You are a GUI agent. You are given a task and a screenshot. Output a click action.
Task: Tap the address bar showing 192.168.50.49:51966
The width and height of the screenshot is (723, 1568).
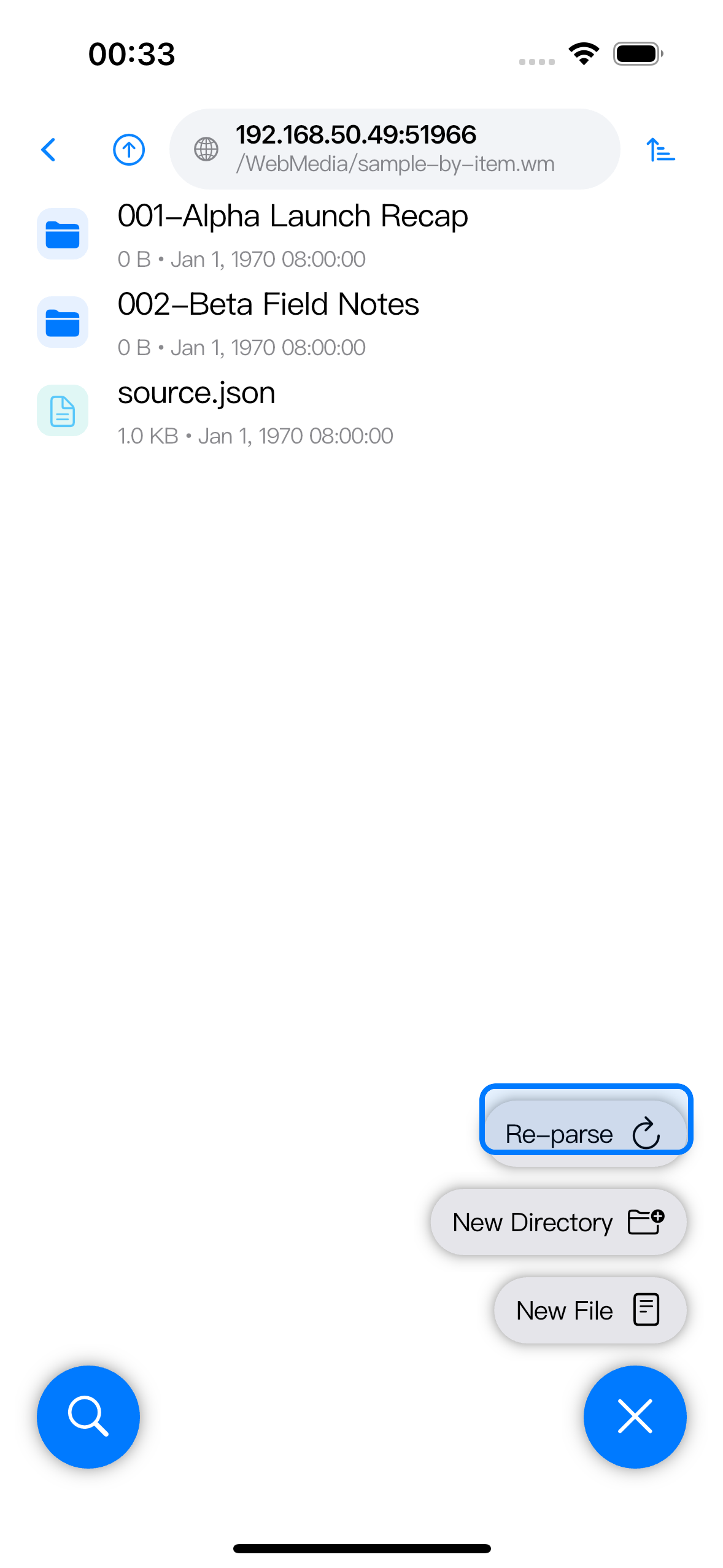[395, 149]
